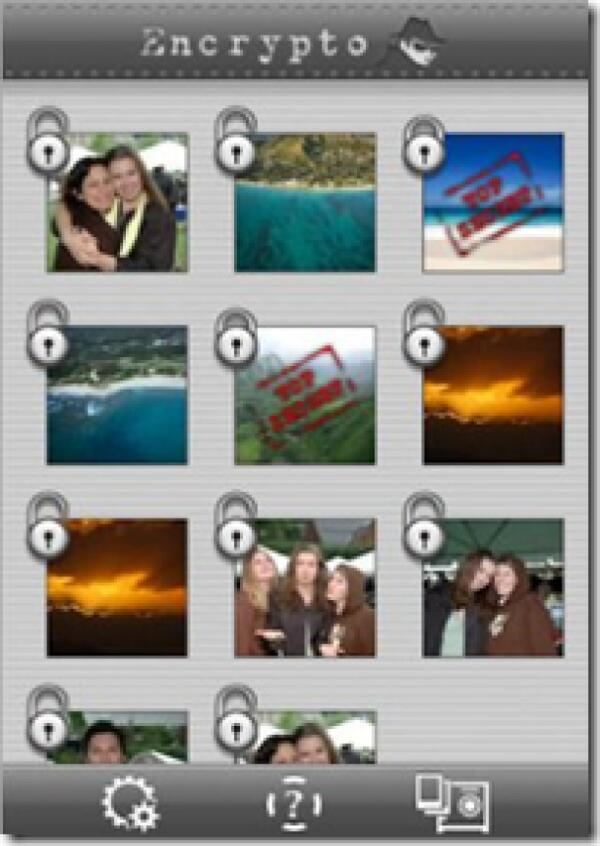Tap the devices and safe vault icon
600x846 pixels.
(x=452, y=802)
